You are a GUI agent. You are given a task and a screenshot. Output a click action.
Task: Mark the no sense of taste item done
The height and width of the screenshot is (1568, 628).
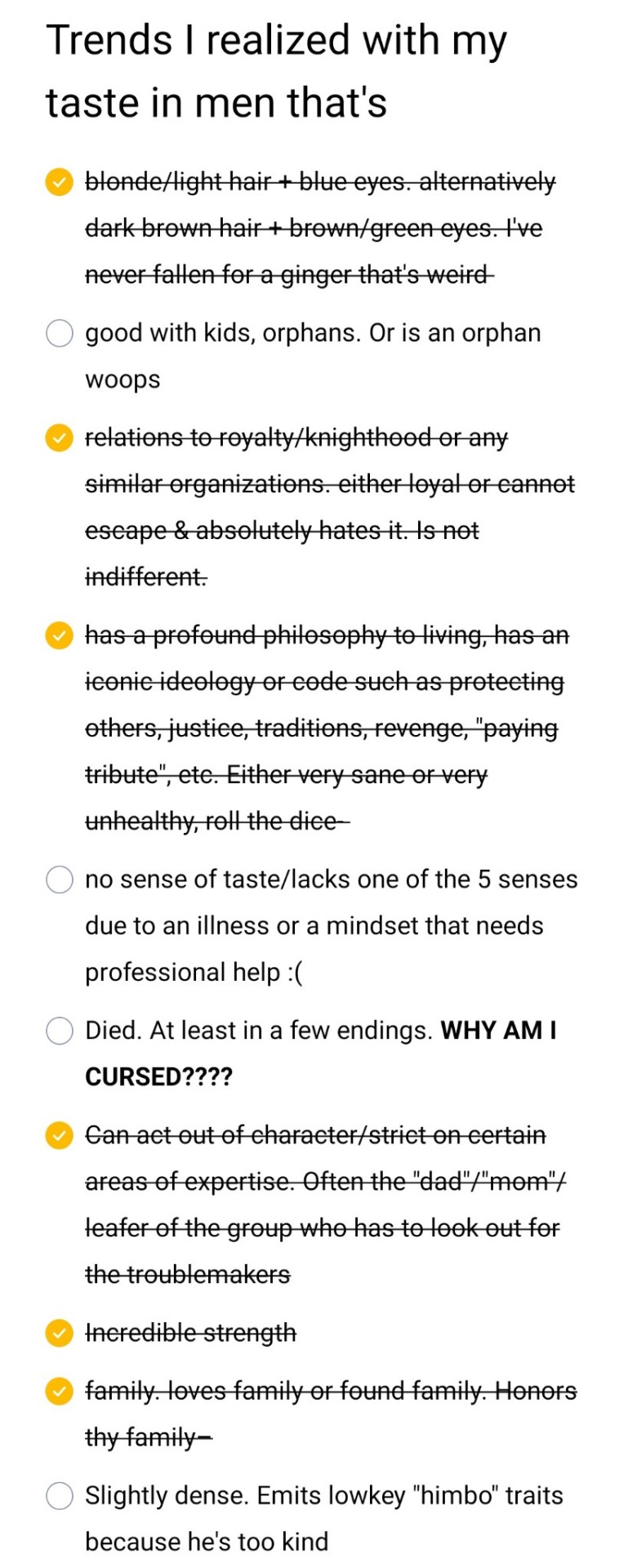pos(59,880)
